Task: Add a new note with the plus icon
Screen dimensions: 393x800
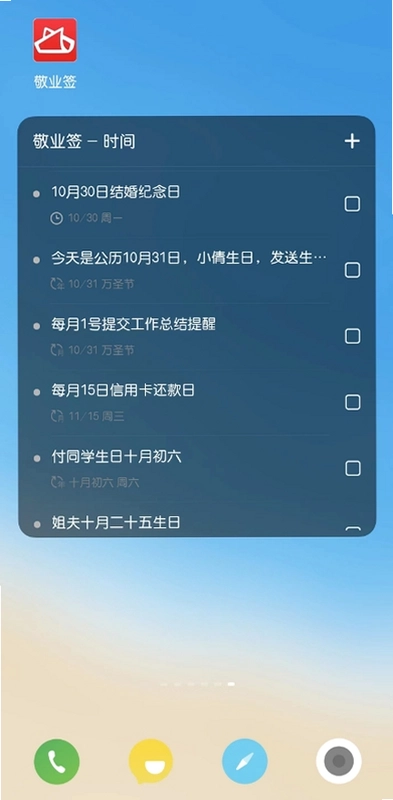Action: (352, 141)
